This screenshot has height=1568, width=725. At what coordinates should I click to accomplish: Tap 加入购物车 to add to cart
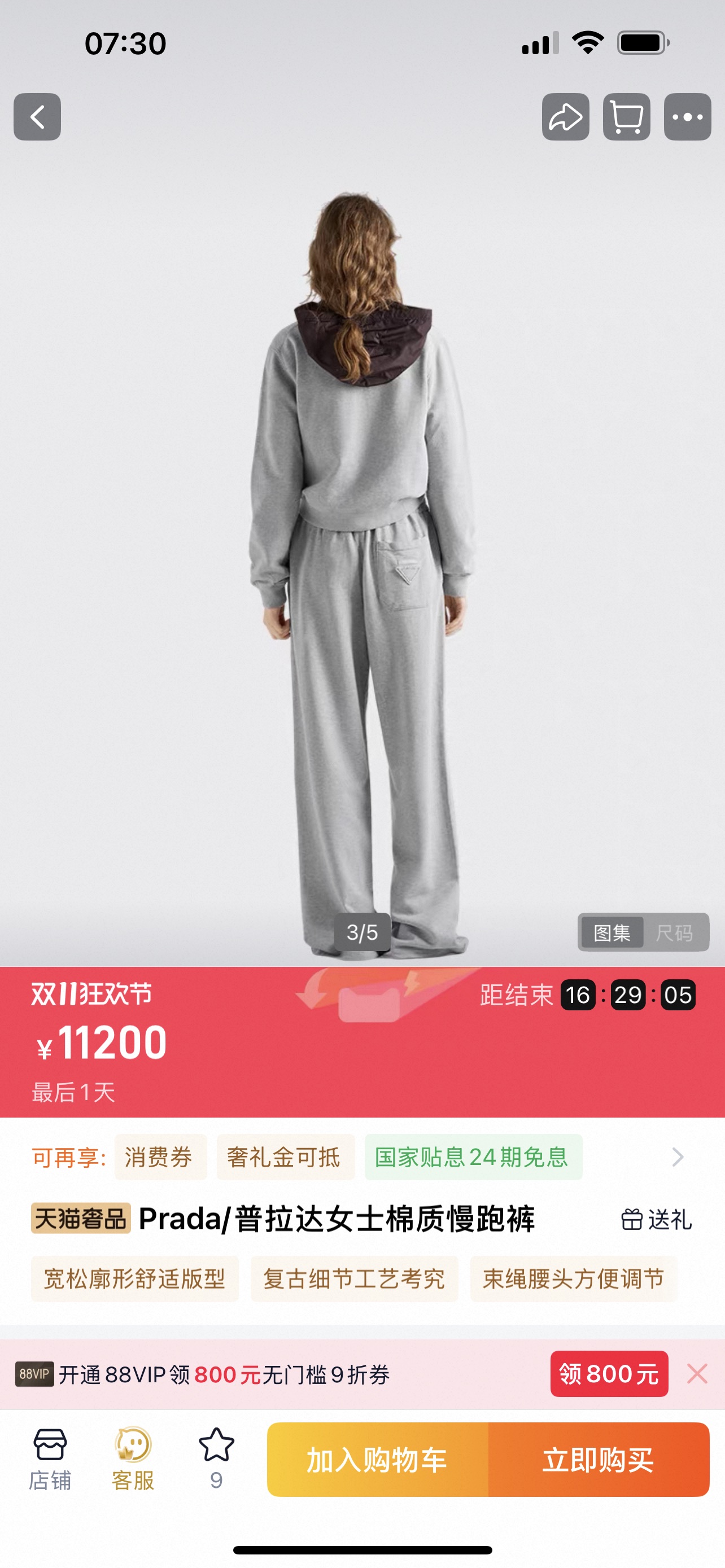coord(377,1460)
